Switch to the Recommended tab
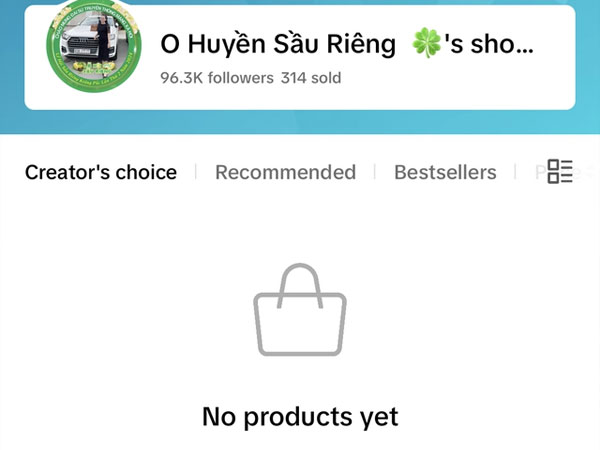This screenshot has height=450, width=600. [x=285, y=172]
